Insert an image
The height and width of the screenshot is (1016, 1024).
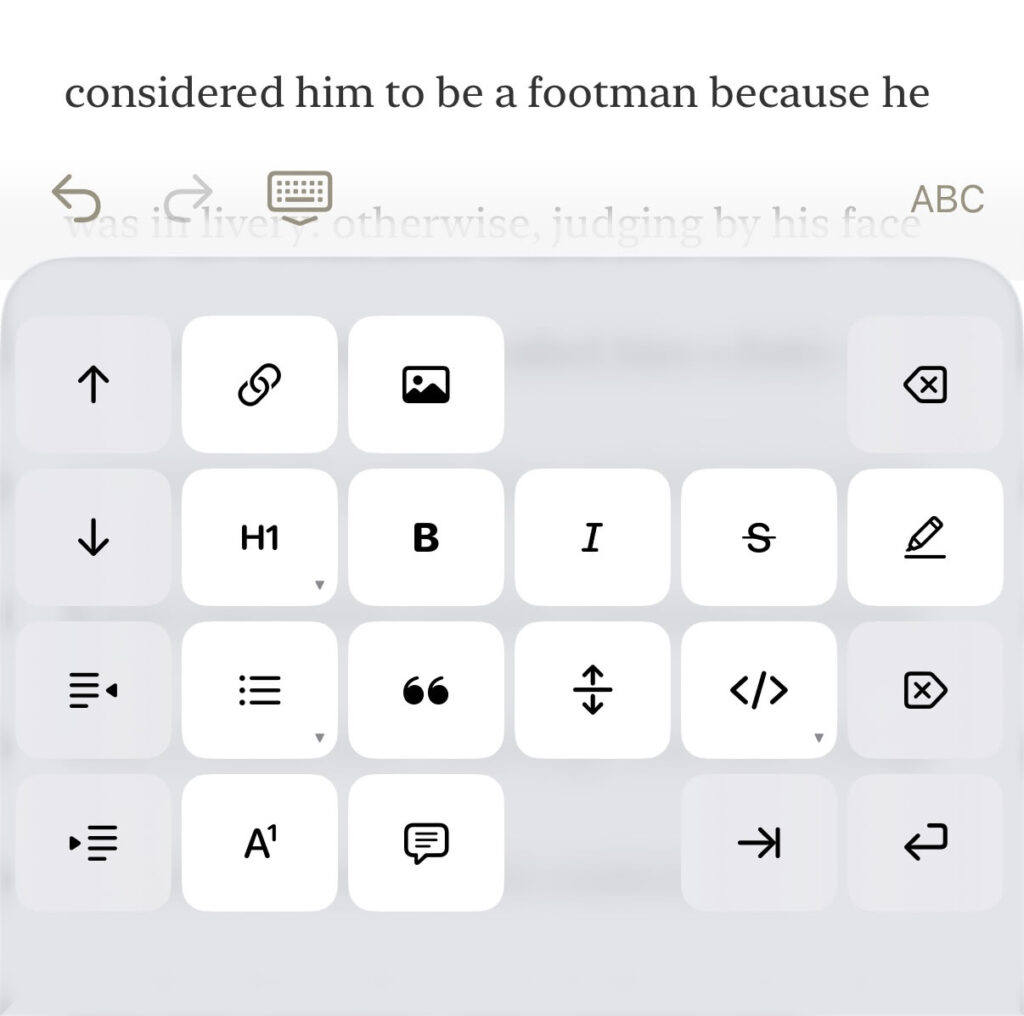[426, 384]
